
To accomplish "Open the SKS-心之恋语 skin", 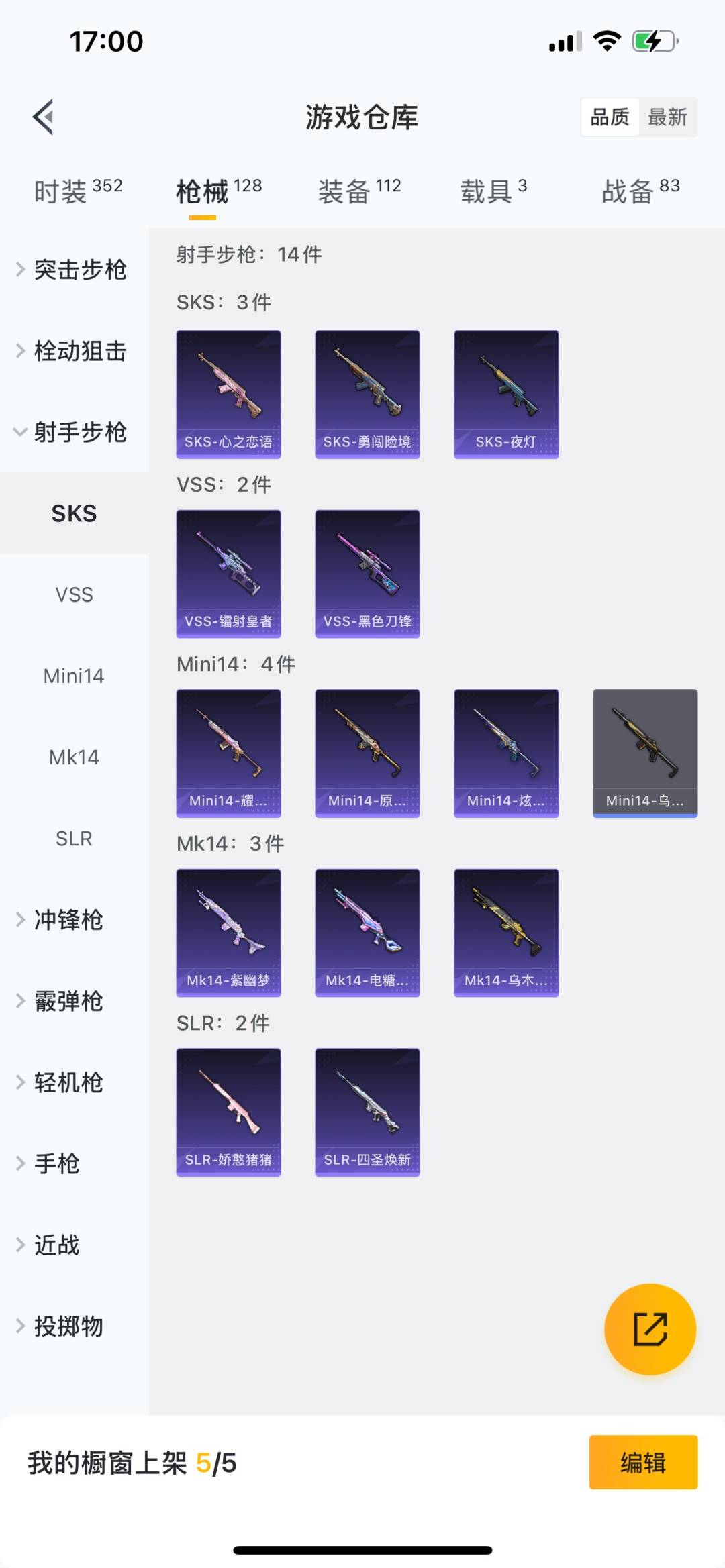I will pyautogui.click(x=228, y=394).
